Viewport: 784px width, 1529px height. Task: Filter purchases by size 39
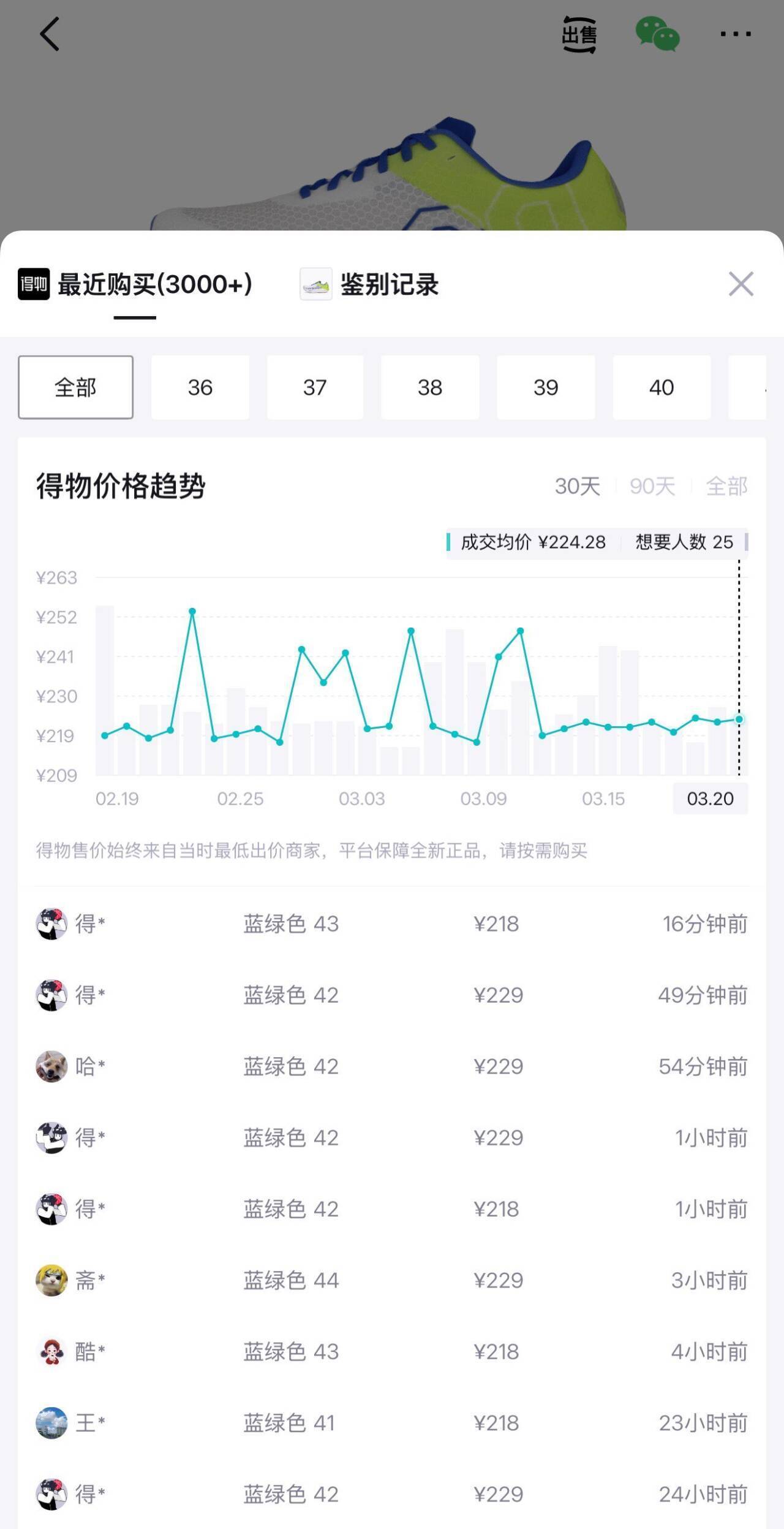coord(546,387)
